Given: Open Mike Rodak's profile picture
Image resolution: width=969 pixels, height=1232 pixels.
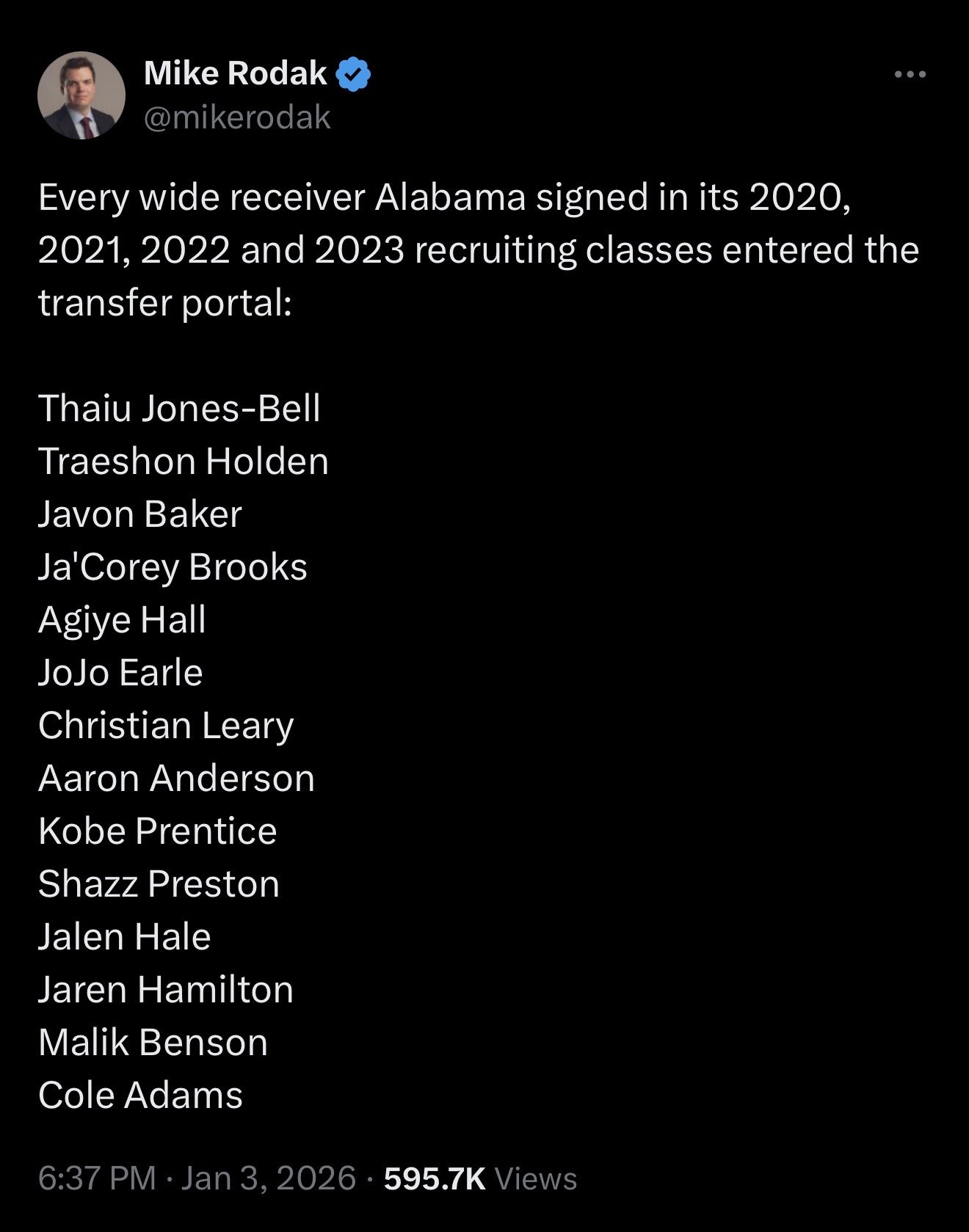Looking at the screenshot, I should coord(81,95).
